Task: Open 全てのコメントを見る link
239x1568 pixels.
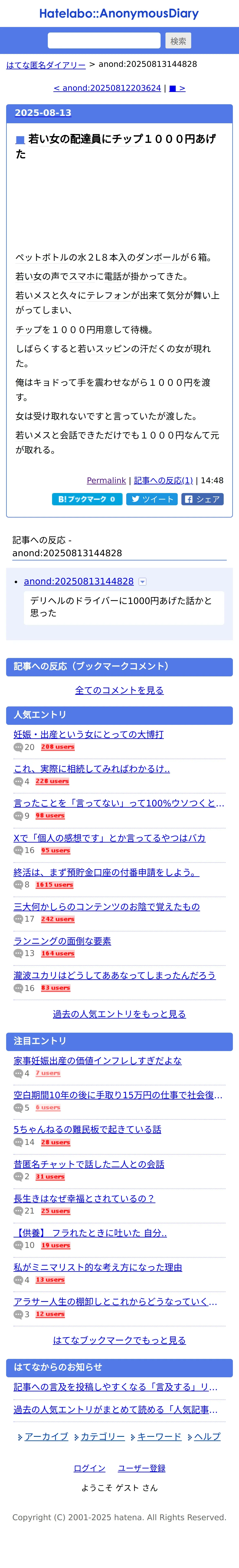Action: click(119, 690)
